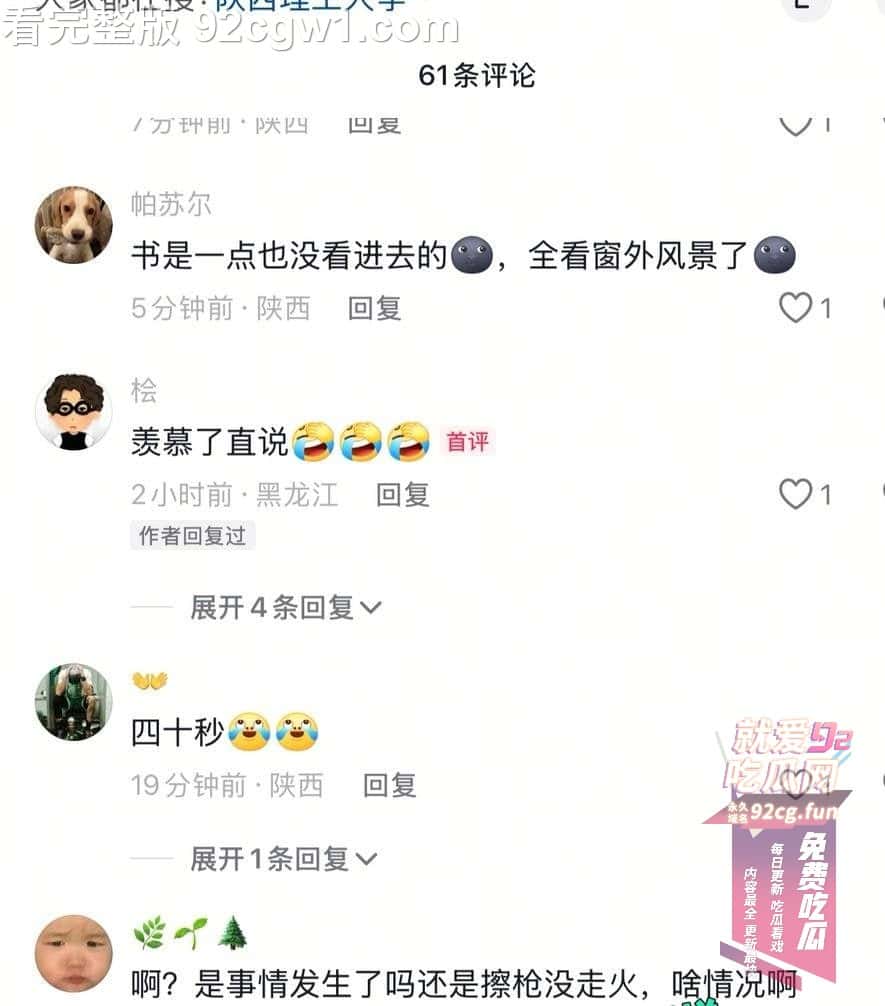Viewport: 885px width, 1006px height.
Task: Reply to 帕苏尔's comment
Action: click(x=374, y=308)
